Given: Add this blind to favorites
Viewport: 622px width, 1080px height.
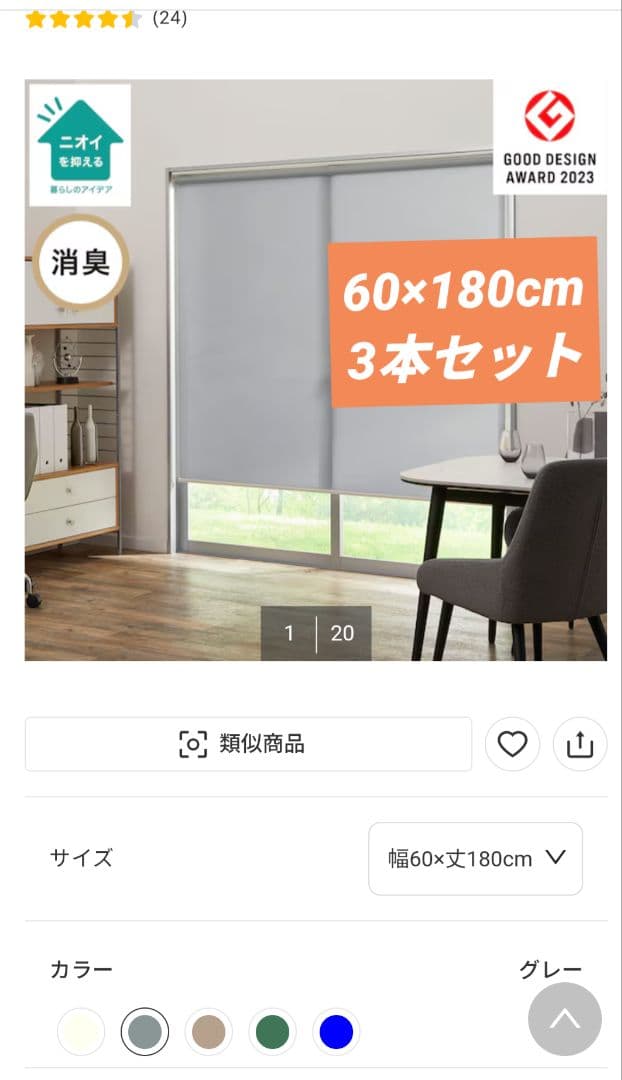Looking at the screenshot, I should [512, 744].
